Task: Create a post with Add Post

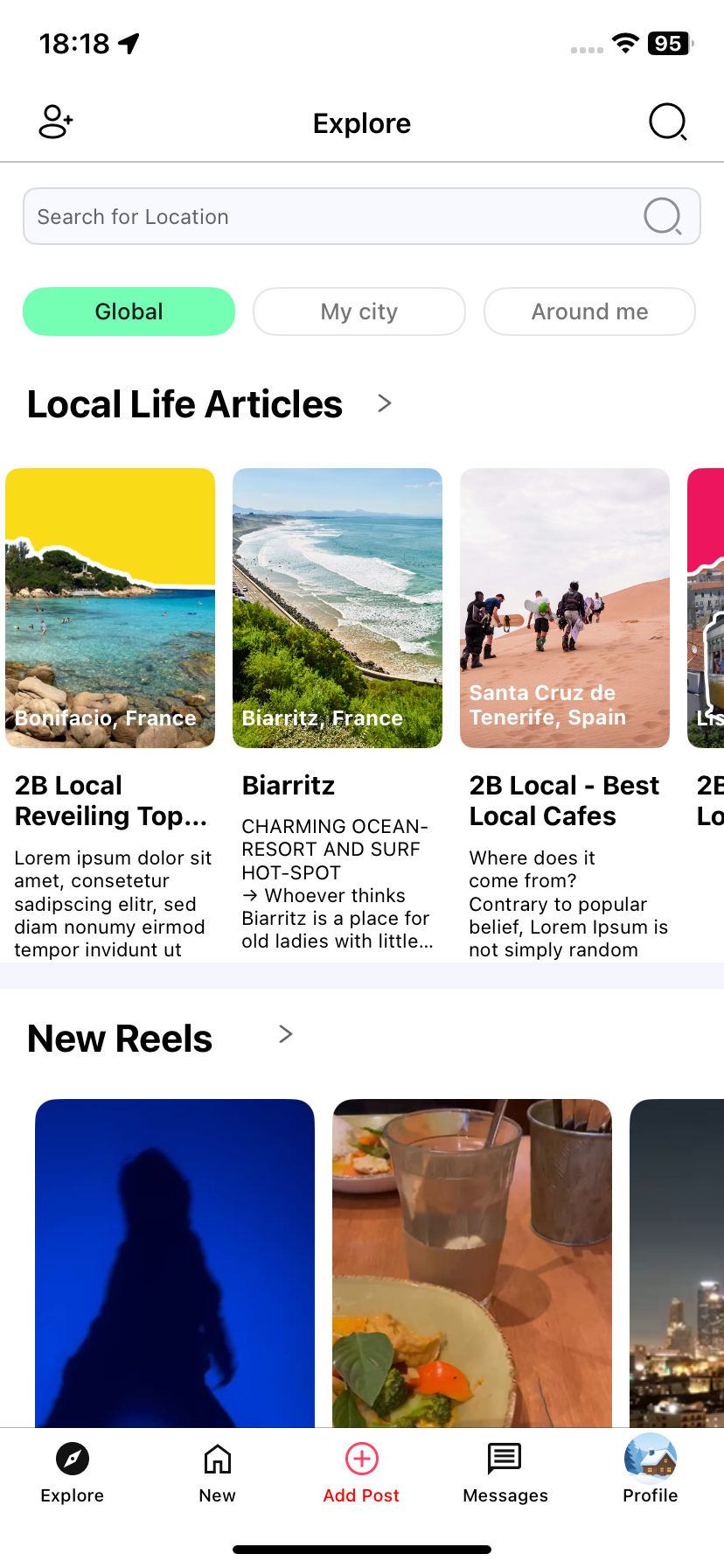Action: click(x=361, y=1473)
